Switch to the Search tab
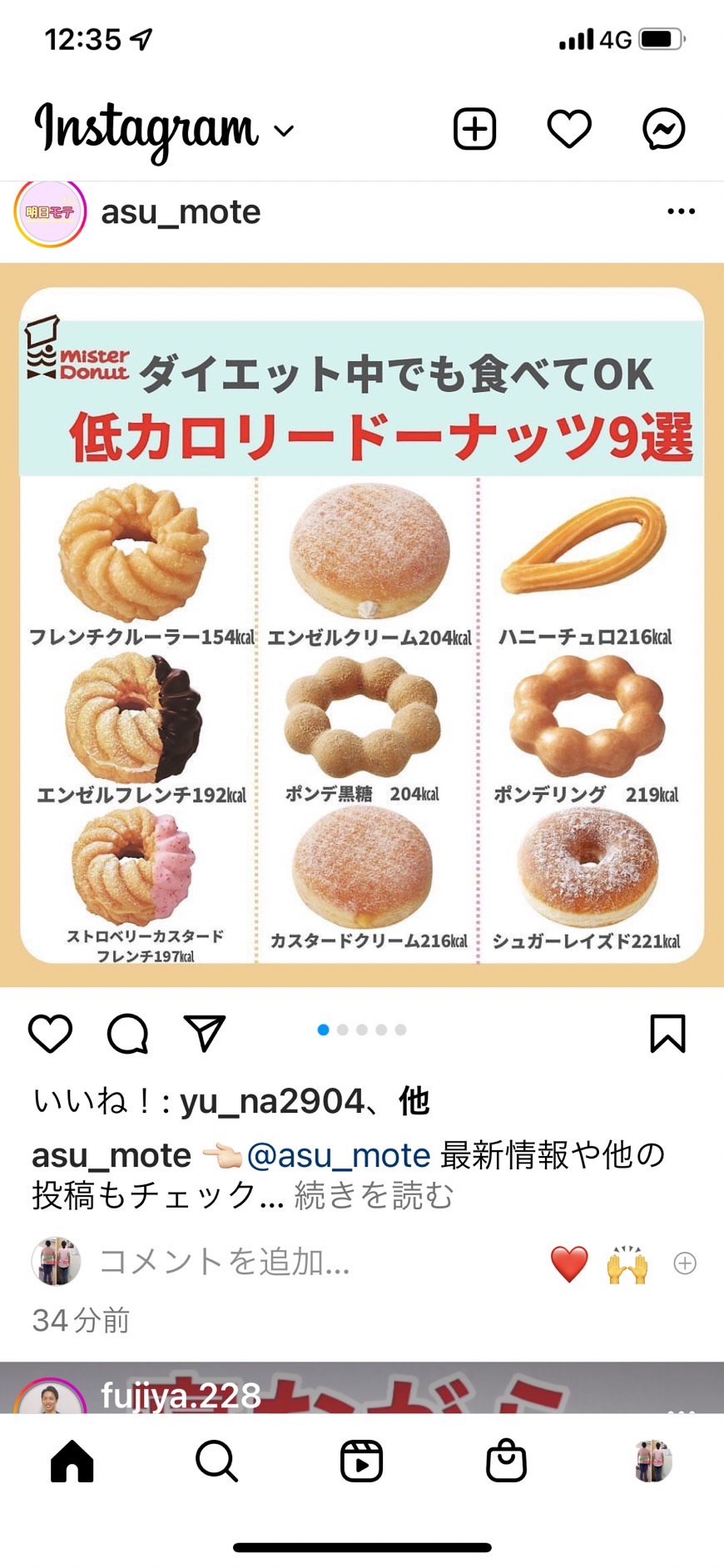Image resolution: width=724 pixels, height=1568 pixels. 216,1461
